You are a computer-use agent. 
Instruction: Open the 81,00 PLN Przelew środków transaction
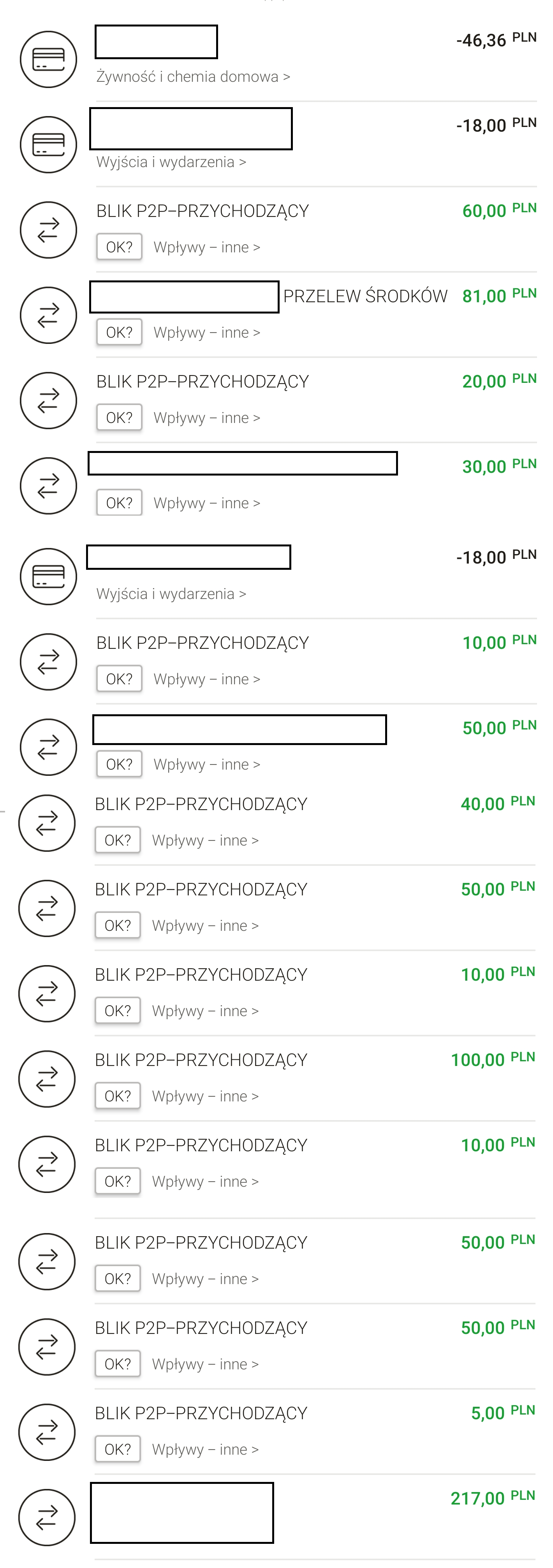click(x=365, y=296)
